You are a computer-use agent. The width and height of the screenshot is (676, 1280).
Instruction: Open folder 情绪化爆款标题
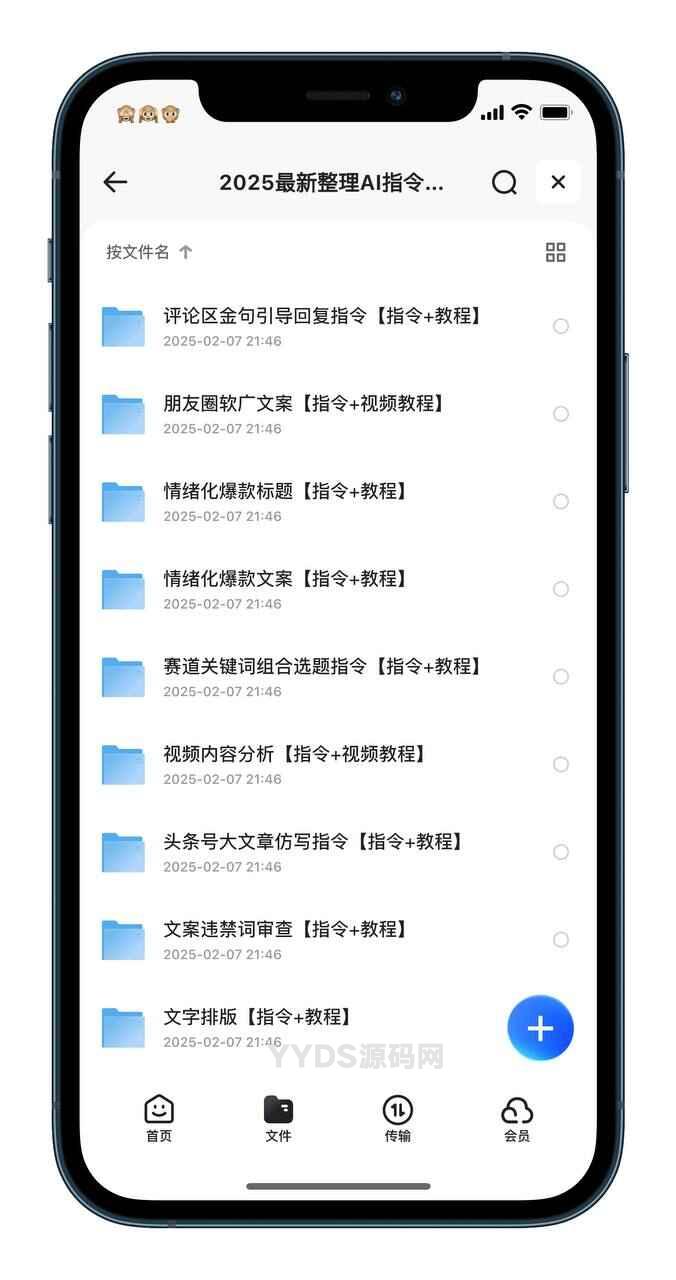[x=285, y=501]
